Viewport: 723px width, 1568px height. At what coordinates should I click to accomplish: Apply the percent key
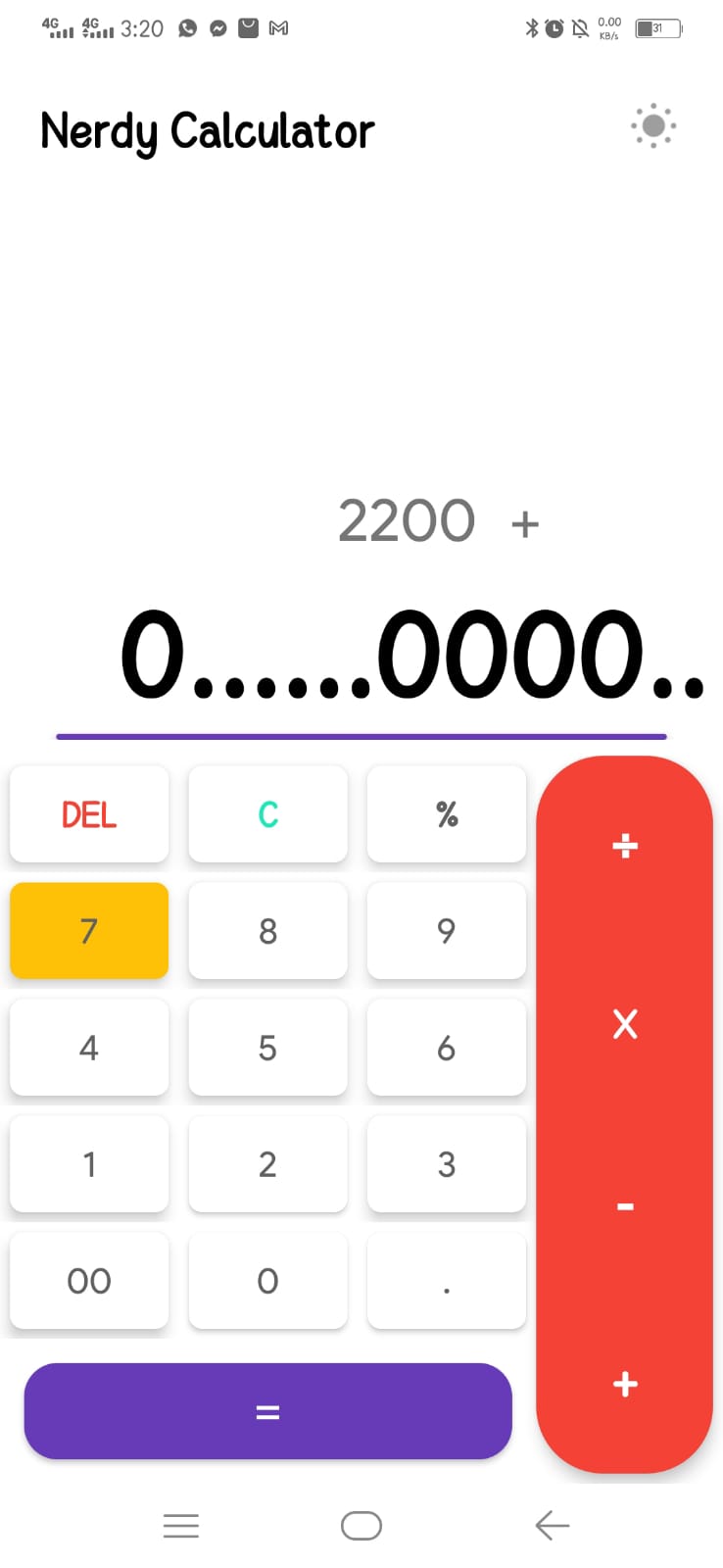tap(447, 814)
